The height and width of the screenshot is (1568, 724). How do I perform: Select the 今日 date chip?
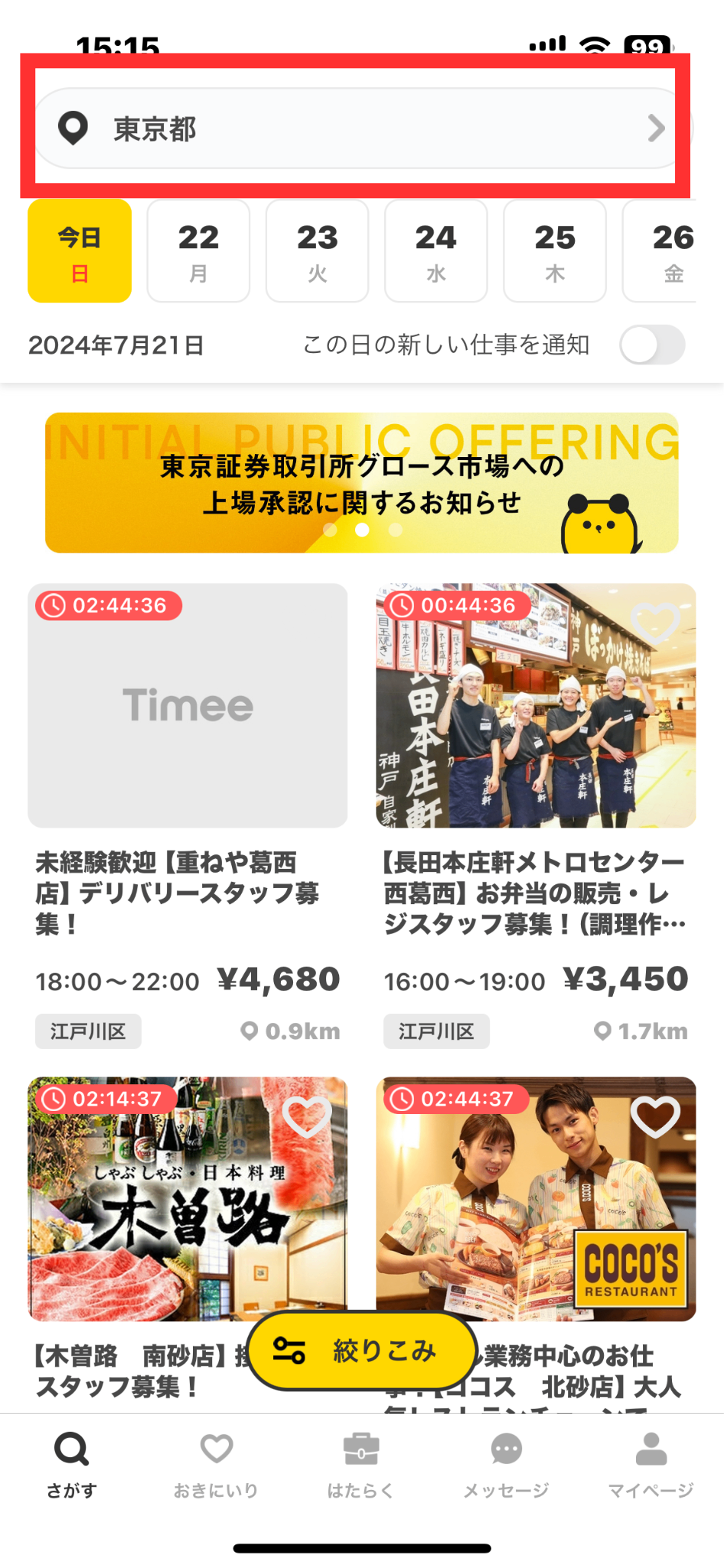[80, 251]
